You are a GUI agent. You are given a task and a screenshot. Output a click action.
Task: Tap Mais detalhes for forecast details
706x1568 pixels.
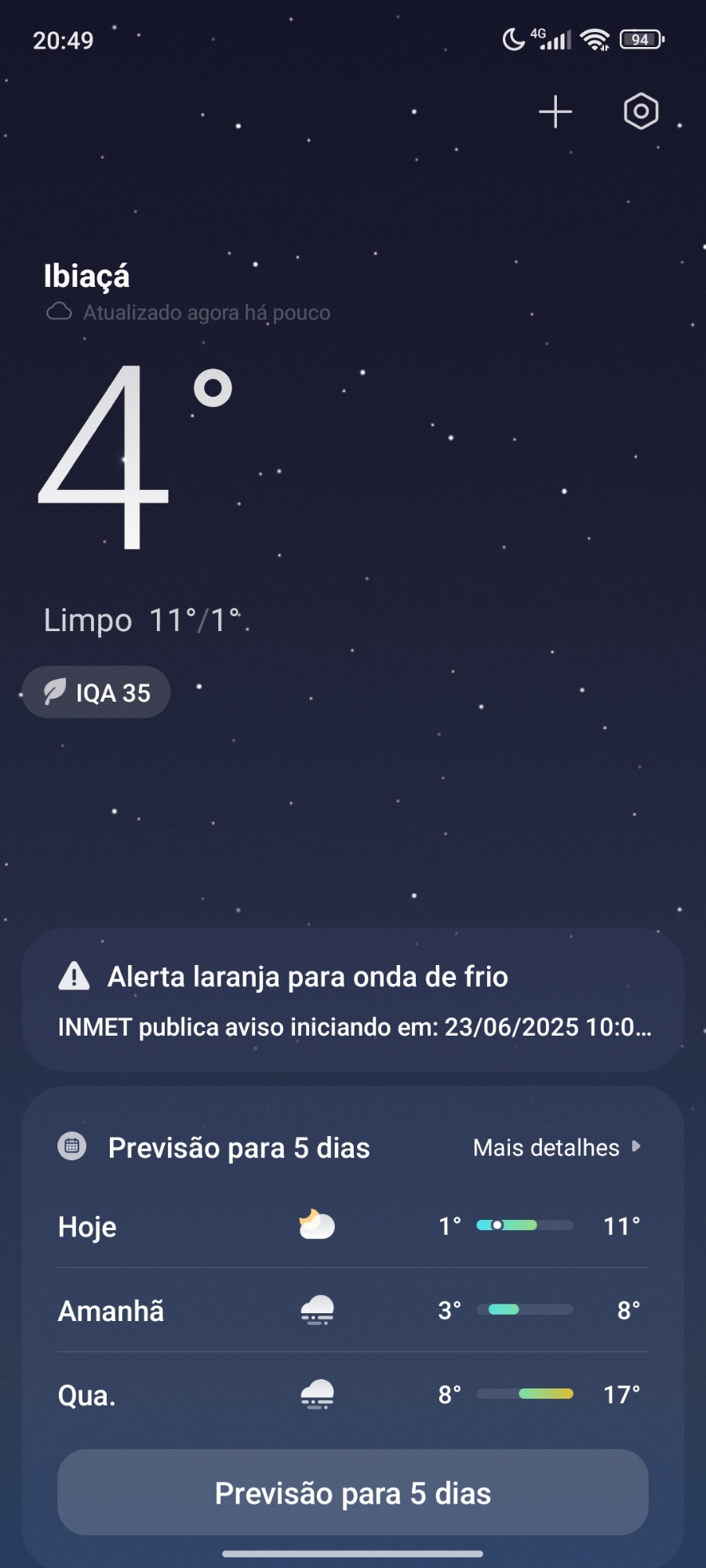(556, 1148)
